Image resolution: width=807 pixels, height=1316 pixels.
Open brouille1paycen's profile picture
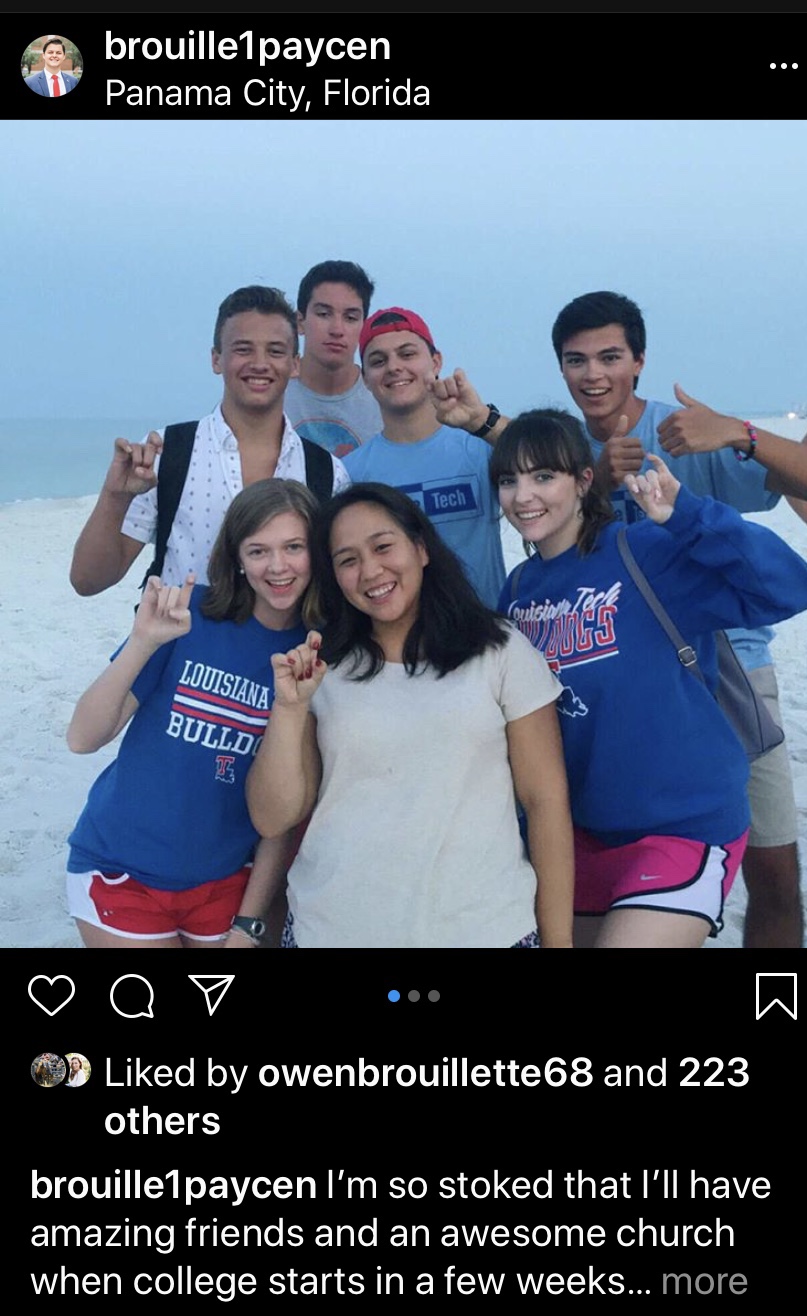[52, 67]
